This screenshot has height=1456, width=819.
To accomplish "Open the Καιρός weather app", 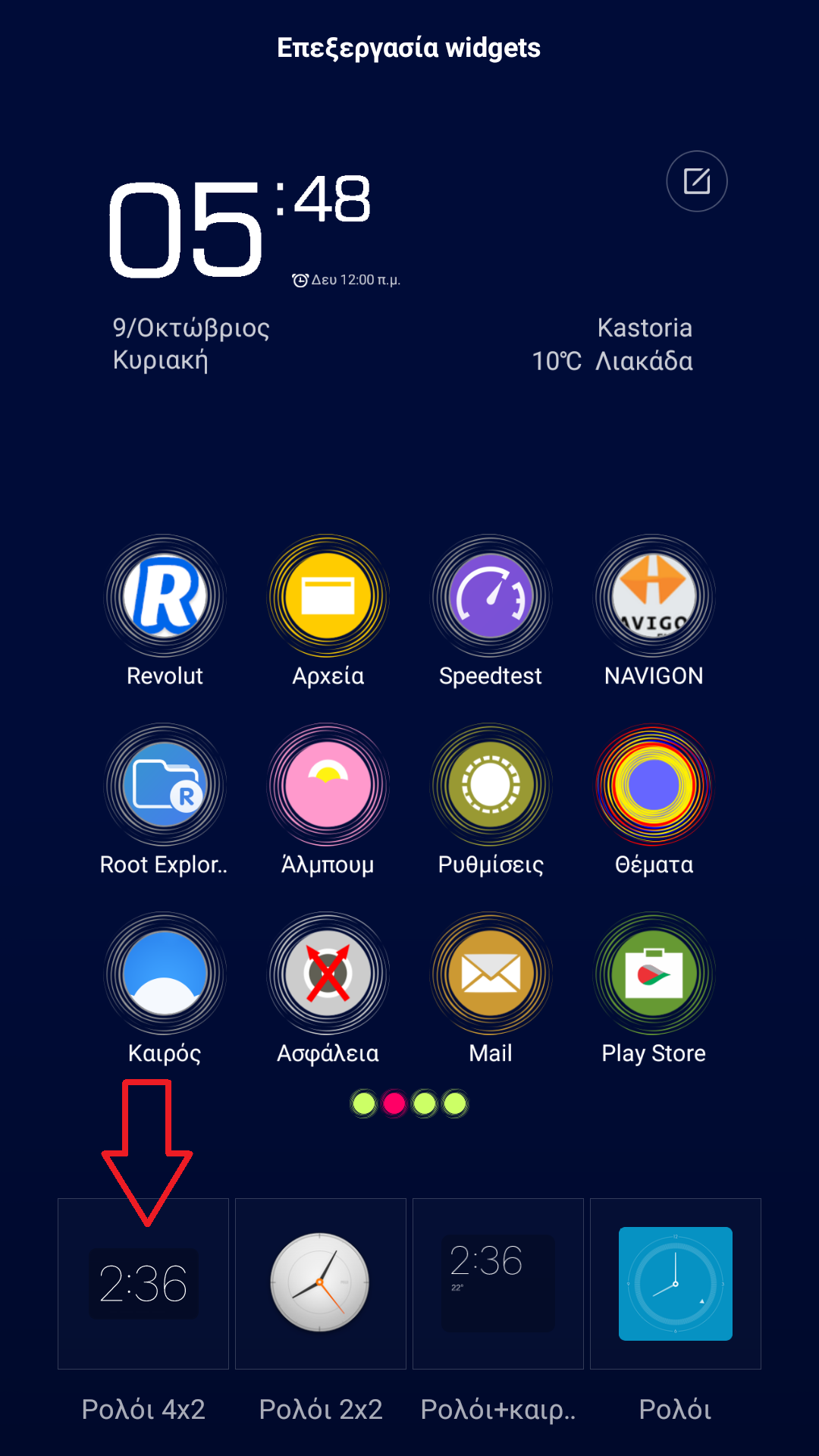I will tap(165, 973).
